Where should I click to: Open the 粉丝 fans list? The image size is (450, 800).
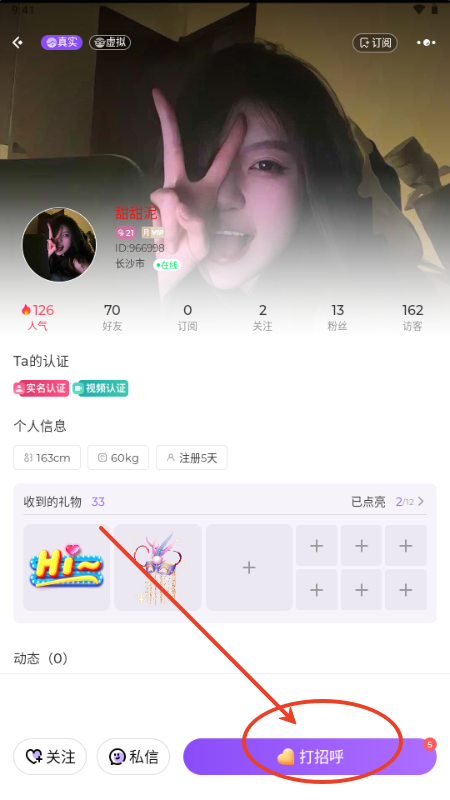click(337, 317)
